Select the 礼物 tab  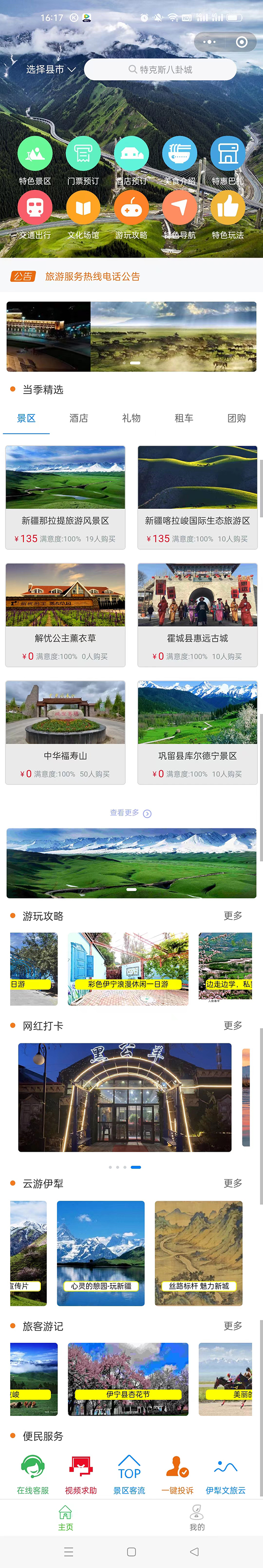(131, 418)
